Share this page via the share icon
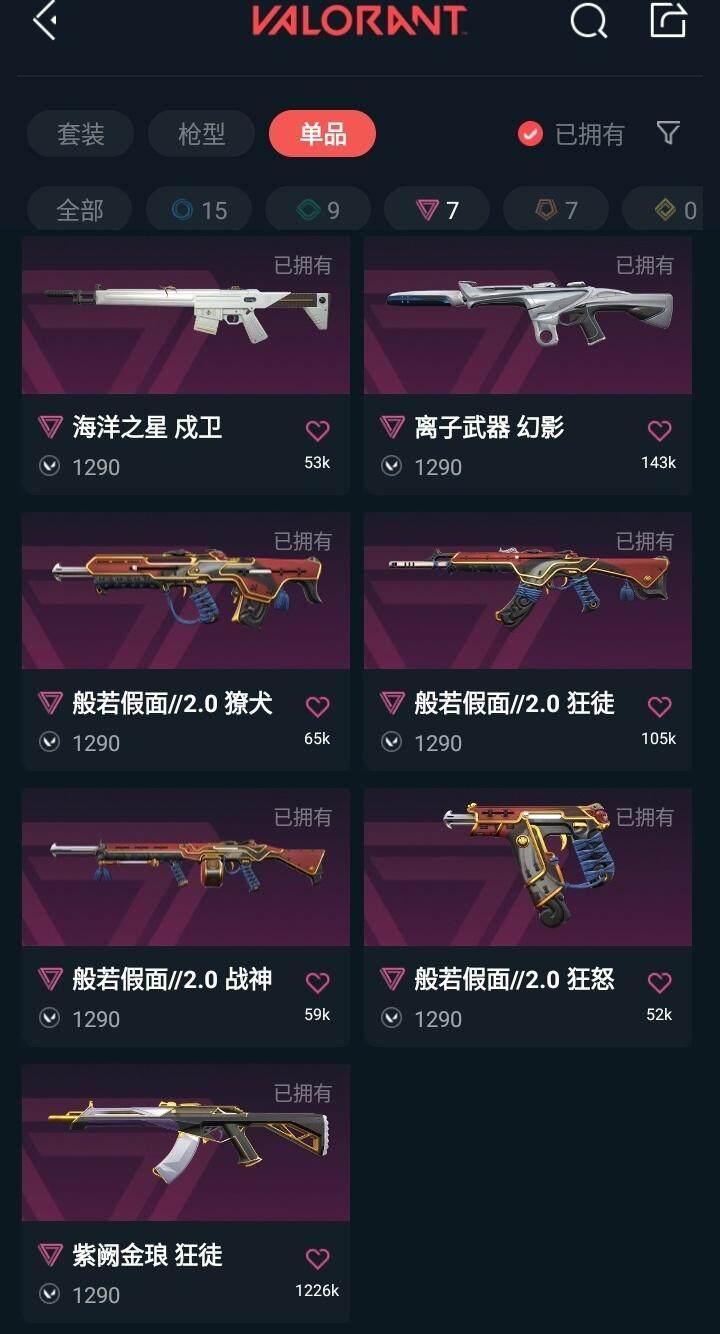The image size is (720, 1334). (668, 21)
